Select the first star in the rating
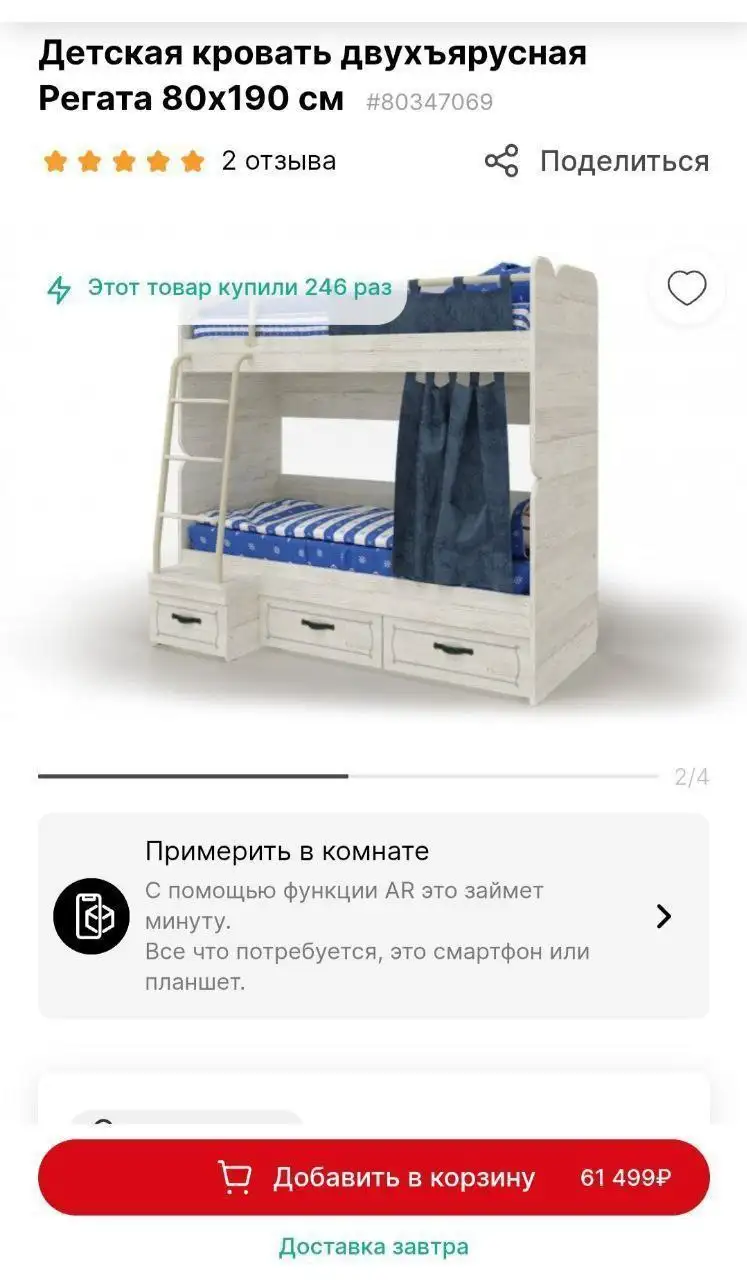The height and width of the screenshot is (1280, 747). (x=53, y=160)
